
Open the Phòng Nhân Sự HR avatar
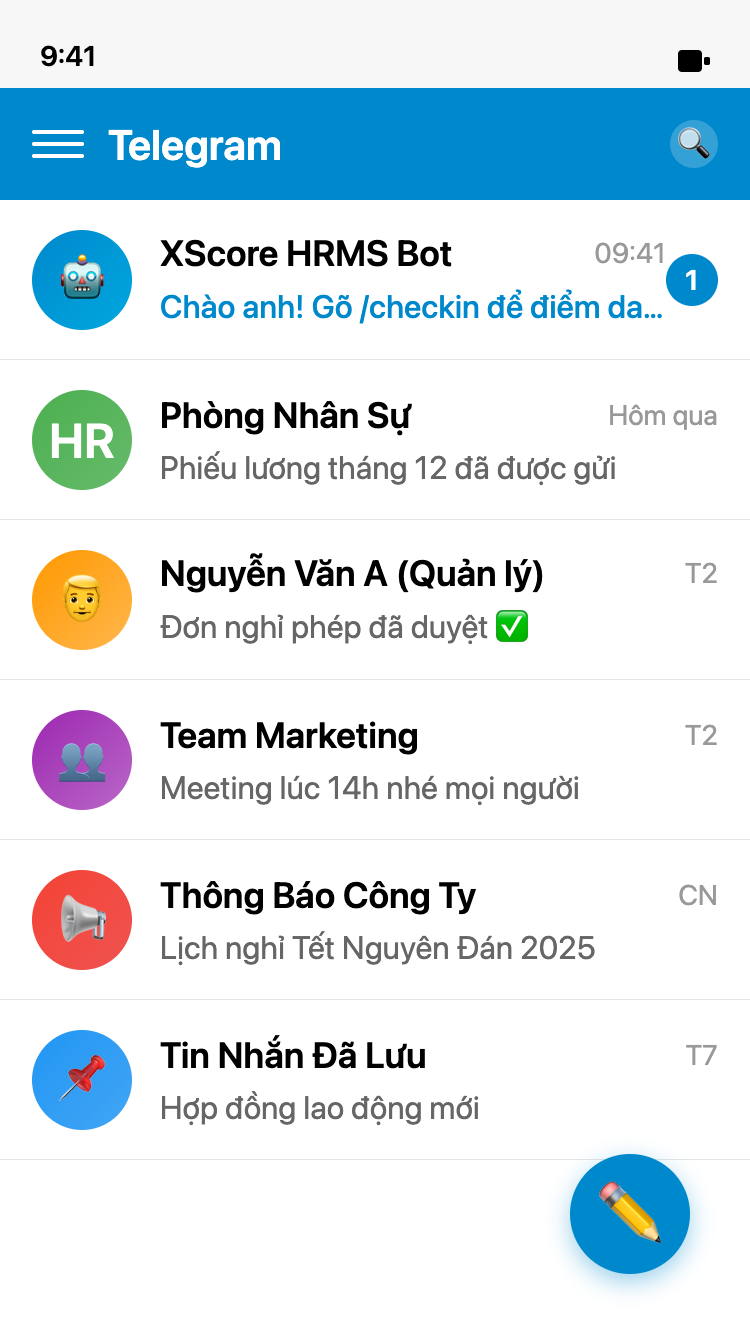coord(82,440)
